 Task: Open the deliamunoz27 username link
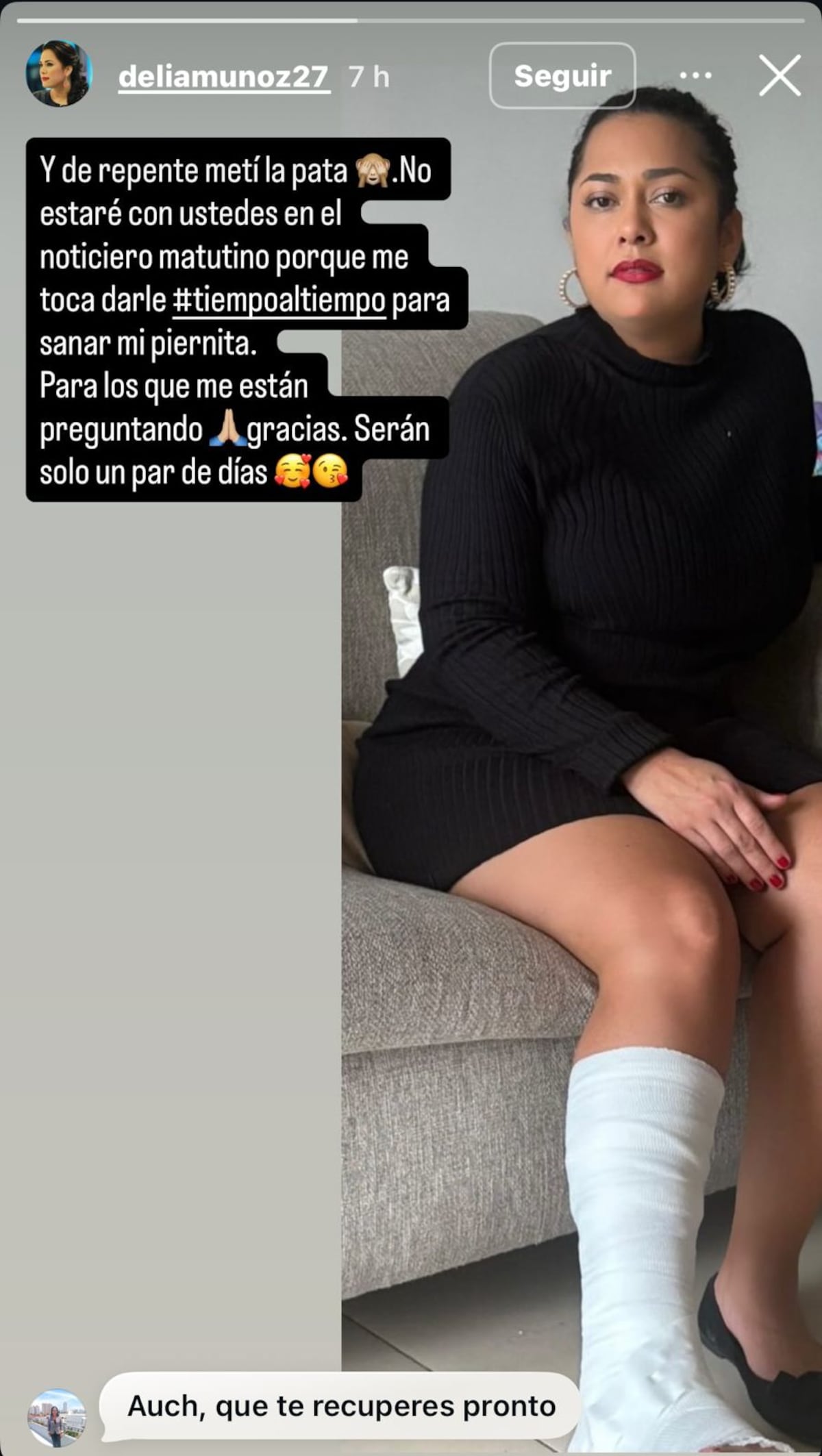coord(223,77)
